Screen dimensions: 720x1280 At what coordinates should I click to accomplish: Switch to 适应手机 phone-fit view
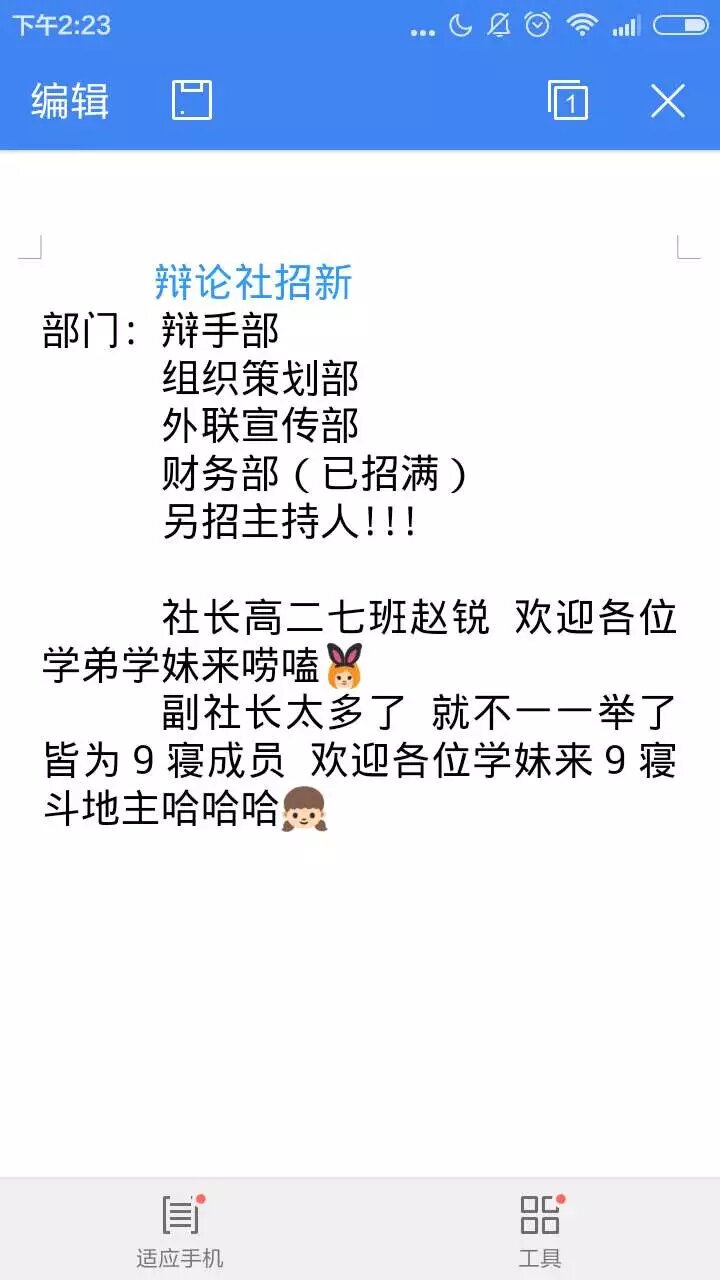point(180,1230)
